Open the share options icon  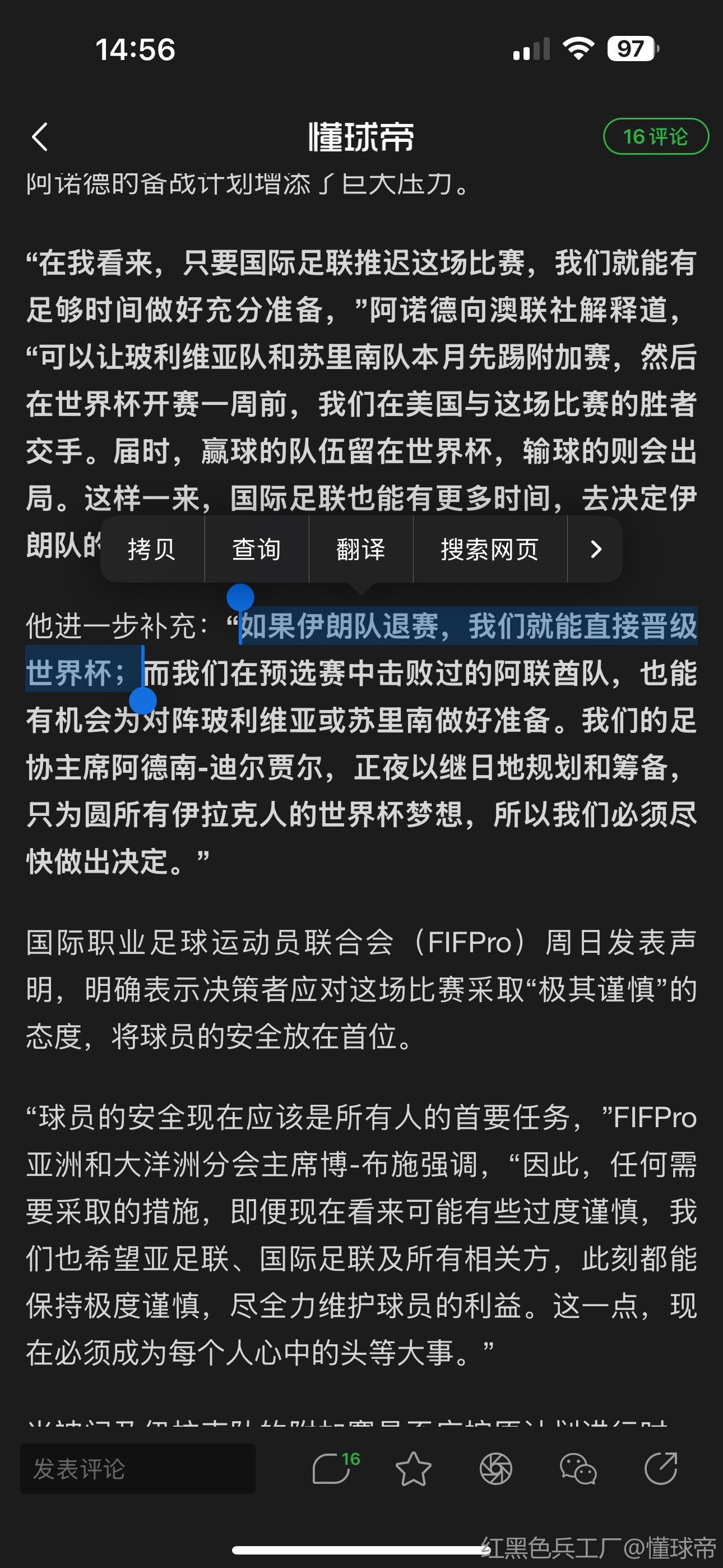[x=660, y=1469]
